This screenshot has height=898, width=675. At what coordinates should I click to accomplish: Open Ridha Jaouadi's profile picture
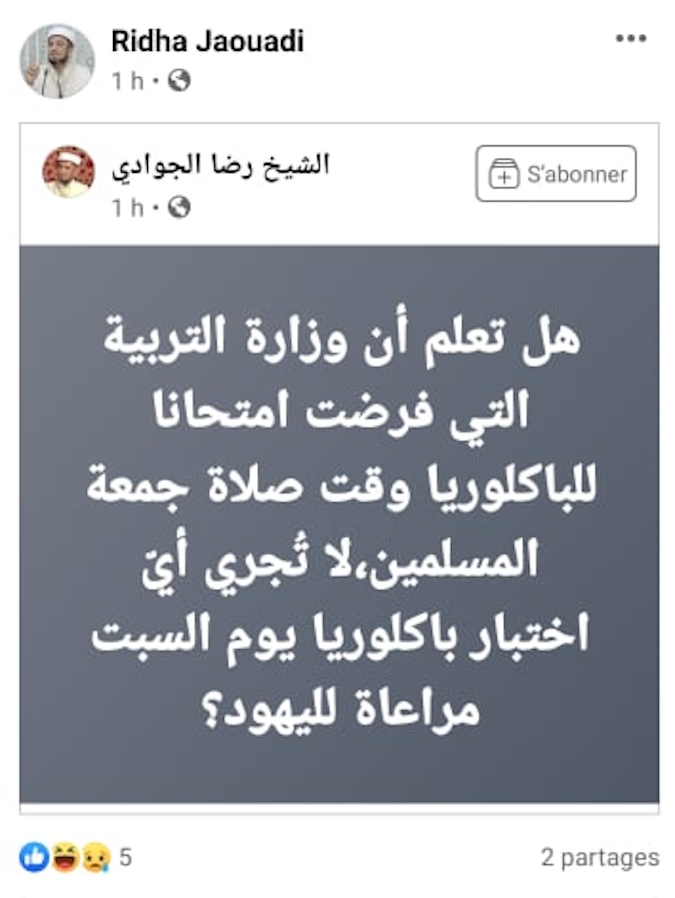[57, 60]
